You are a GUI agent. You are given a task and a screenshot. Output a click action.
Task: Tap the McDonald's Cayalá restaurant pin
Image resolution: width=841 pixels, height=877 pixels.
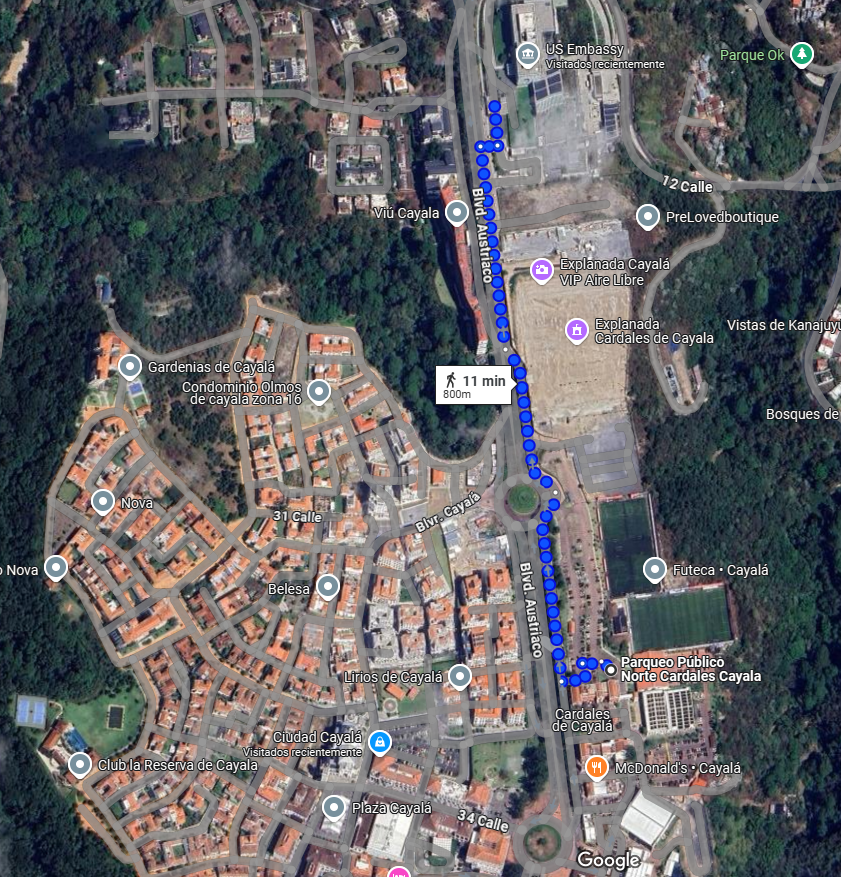click(595, 767)
